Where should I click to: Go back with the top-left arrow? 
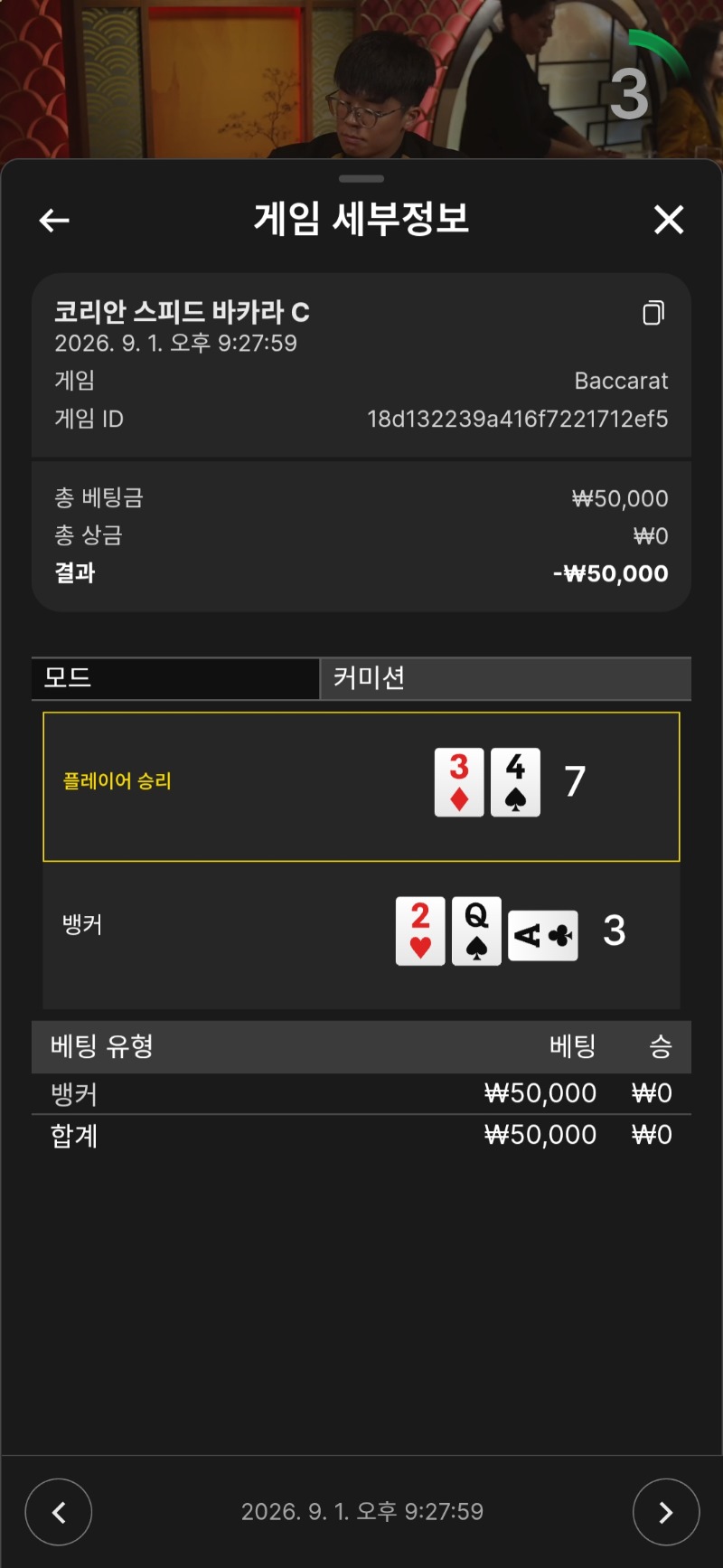pyautogui.click(x=54, y=220)
